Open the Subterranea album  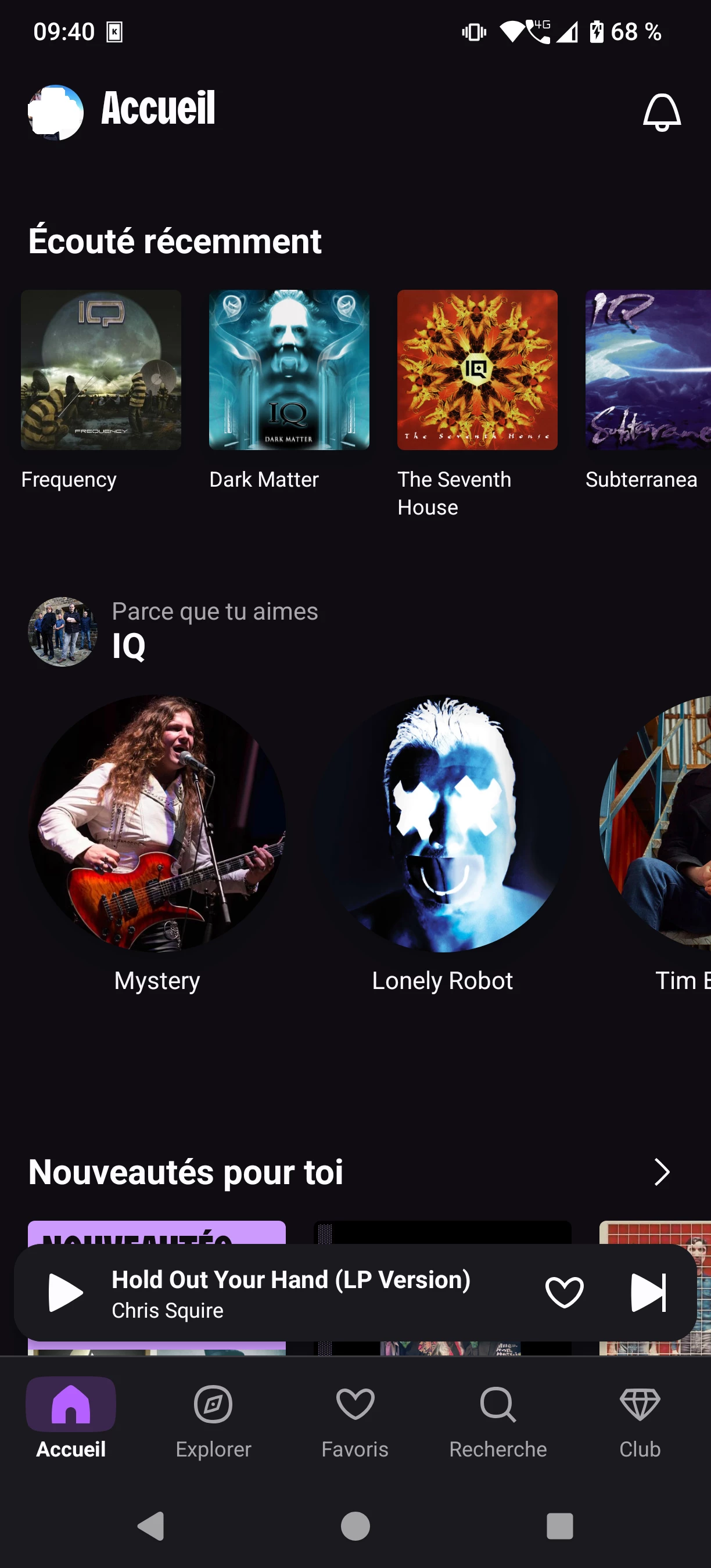(648, 369)
